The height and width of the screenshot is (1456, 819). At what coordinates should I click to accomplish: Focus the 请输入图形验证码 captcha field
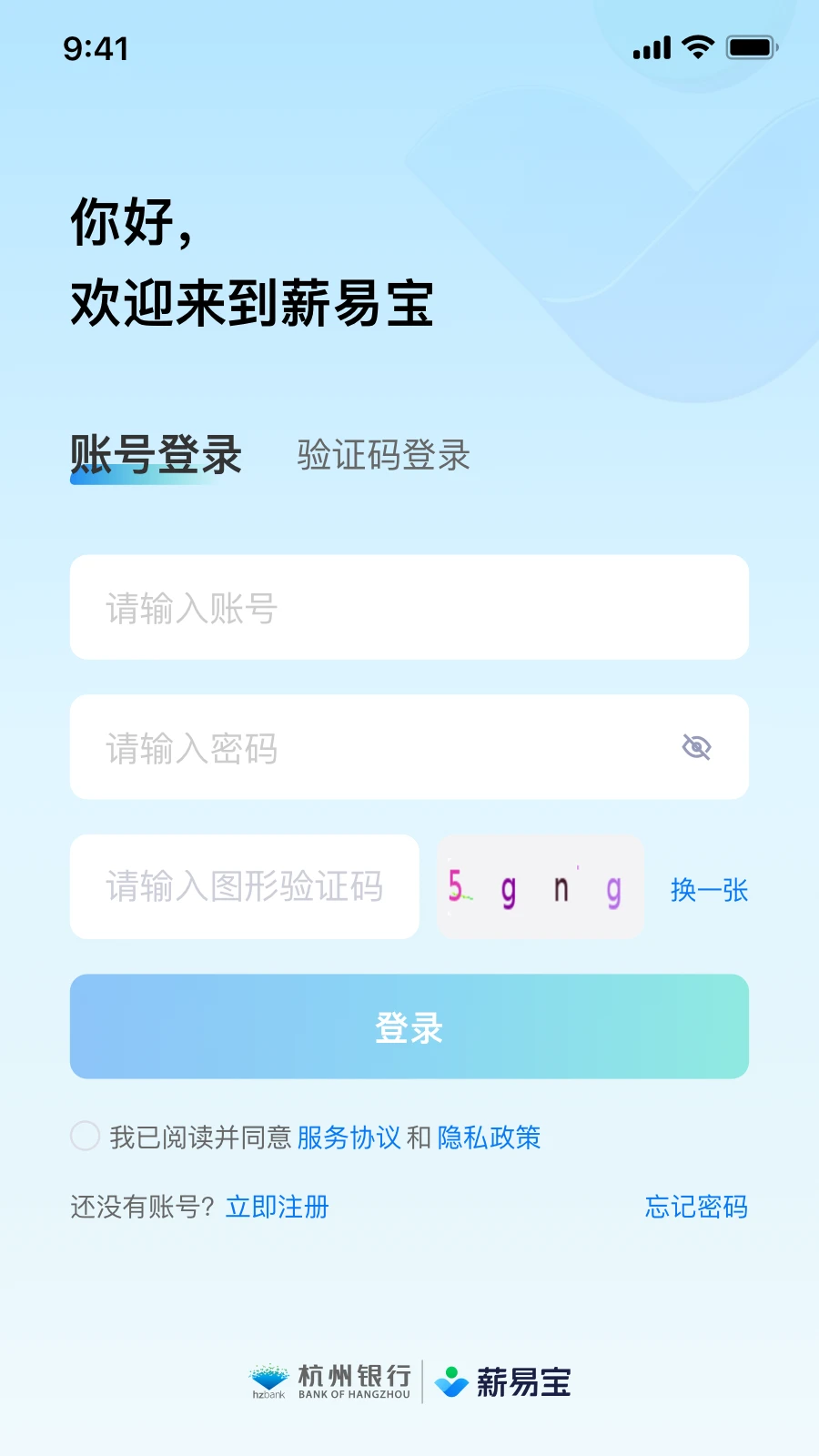click(x=244, y=886)
